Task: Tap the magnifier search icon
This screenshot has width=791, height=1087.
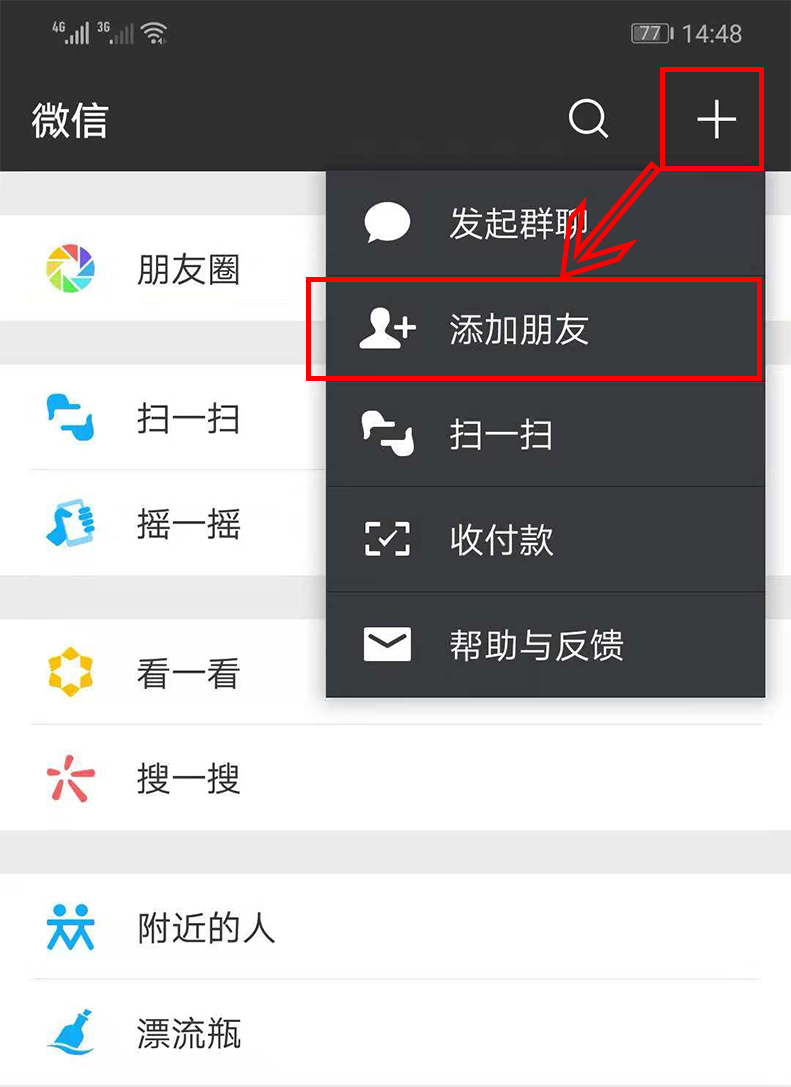Action: pos(588,119)
